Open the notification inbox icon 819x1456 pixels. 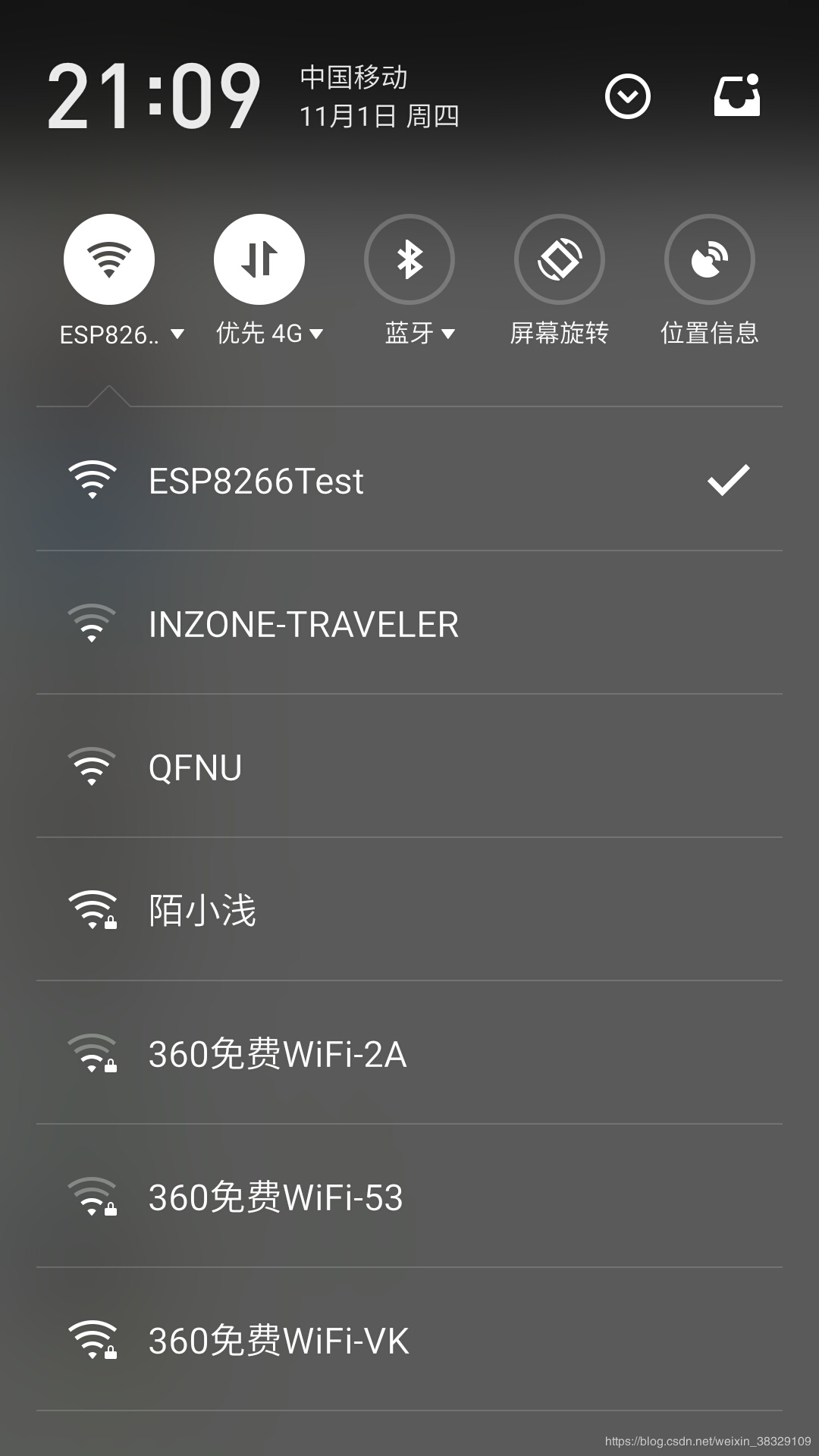(737, 96)
